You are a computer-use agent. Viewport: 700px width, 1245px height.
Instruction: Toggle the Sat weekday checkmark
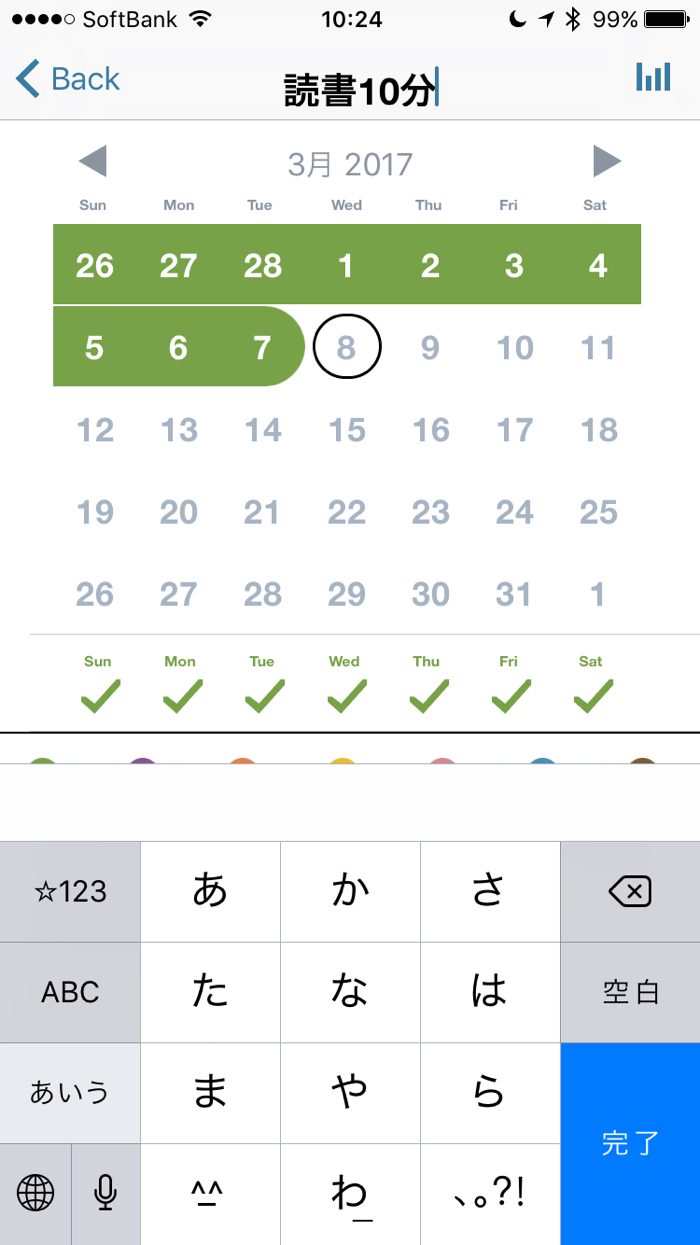coord(592,686)
